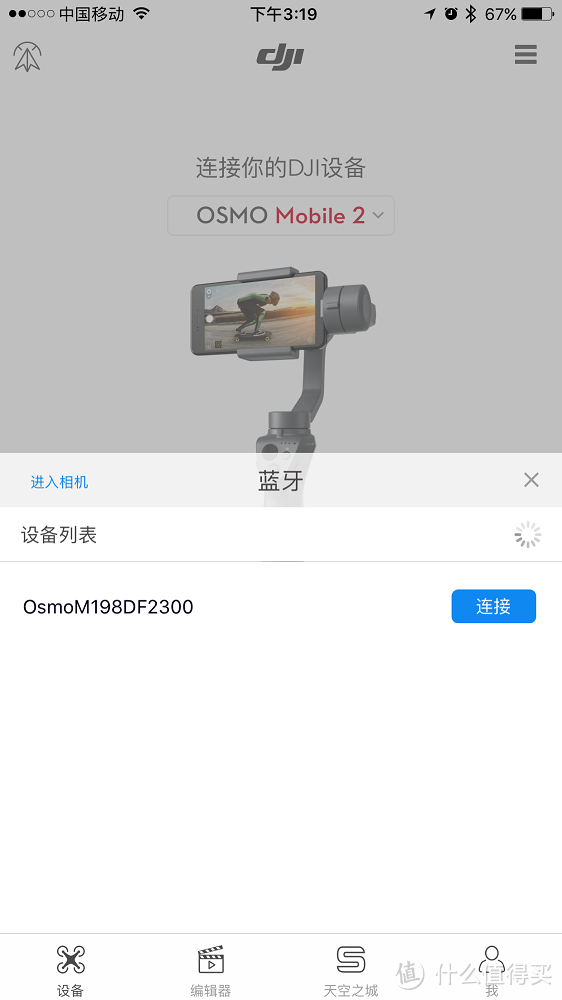The width and height of the screenshot is (562, 1000).
Task: Expand the OSMO Mobile 2 device dropdown
Action: [x=281, y=216]
